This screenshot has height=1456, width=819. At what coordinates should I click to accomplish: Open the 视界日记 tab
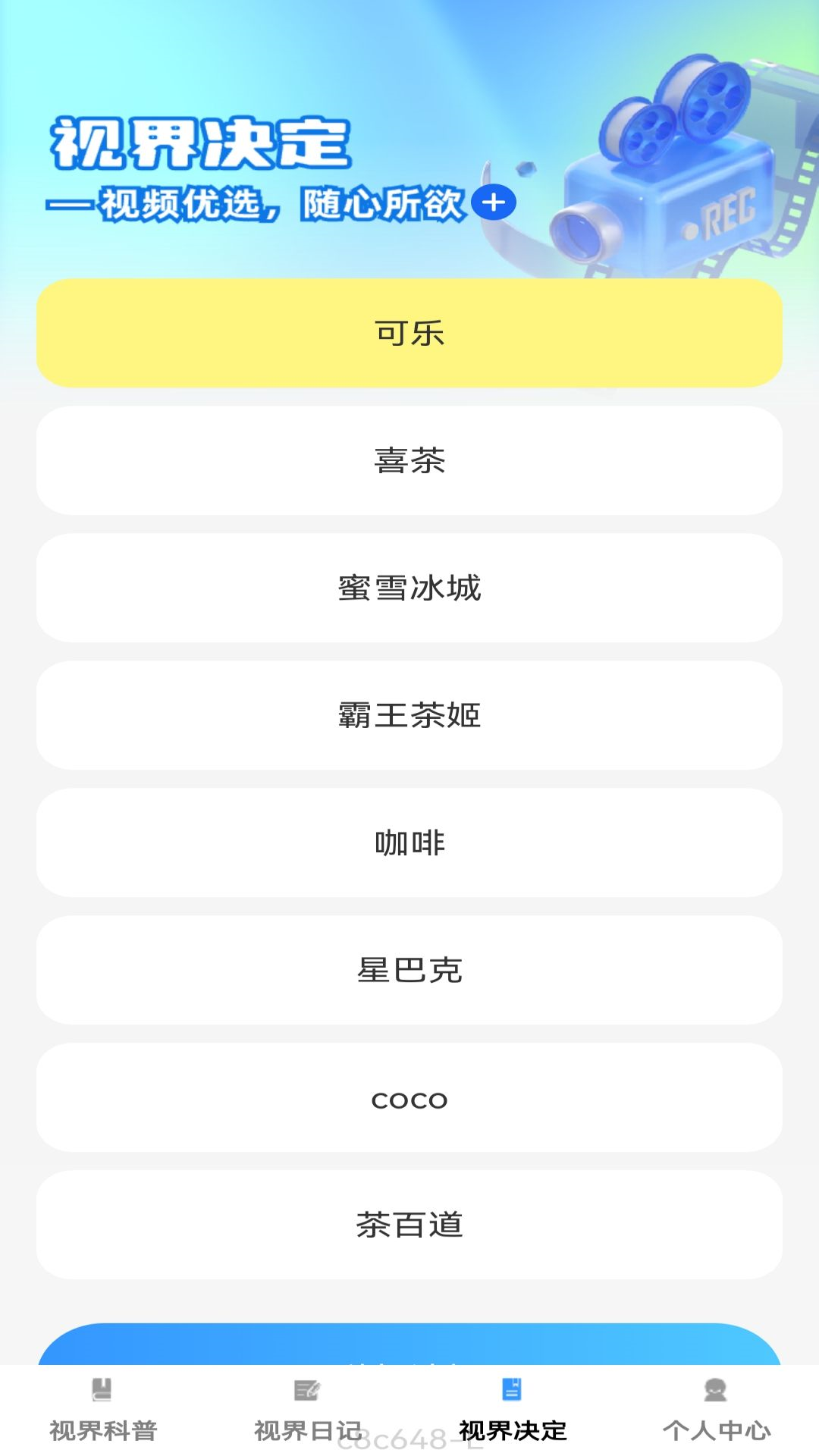click(x=307, y=1410)
